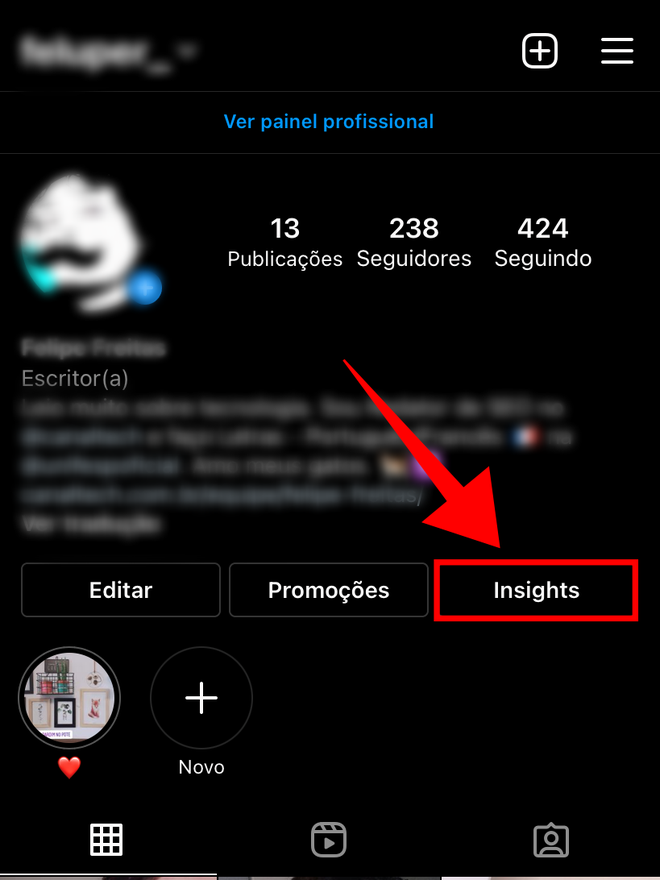660x880 pixels.
Task: Open the Promoções button
Action: point(328,590)
